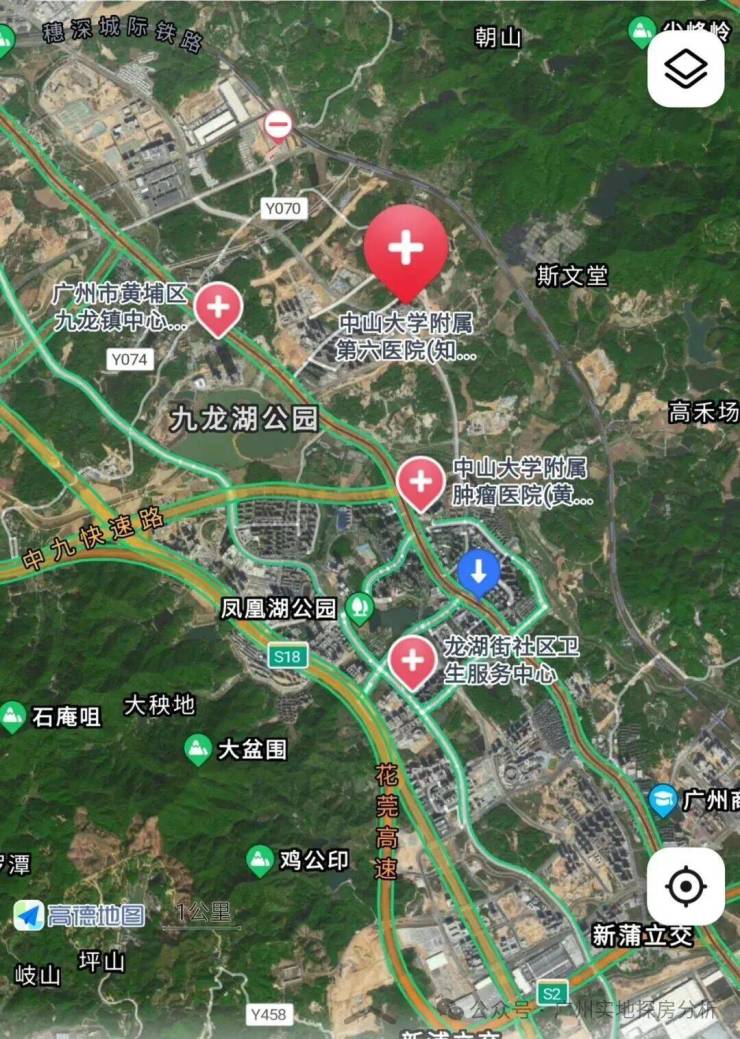Image resolution: width=740 pixels, height=1039 pixels.
Task: Tap the red no-entry road closure marker
Action: [x=278, y=125]
